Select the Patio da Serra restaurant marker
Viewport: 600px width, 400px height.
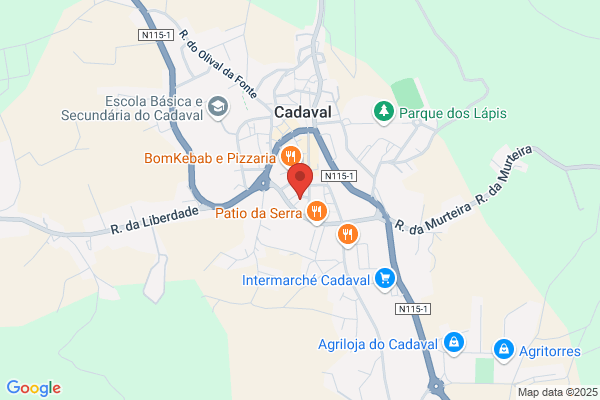pyautogui.click(x=317, y=212)
